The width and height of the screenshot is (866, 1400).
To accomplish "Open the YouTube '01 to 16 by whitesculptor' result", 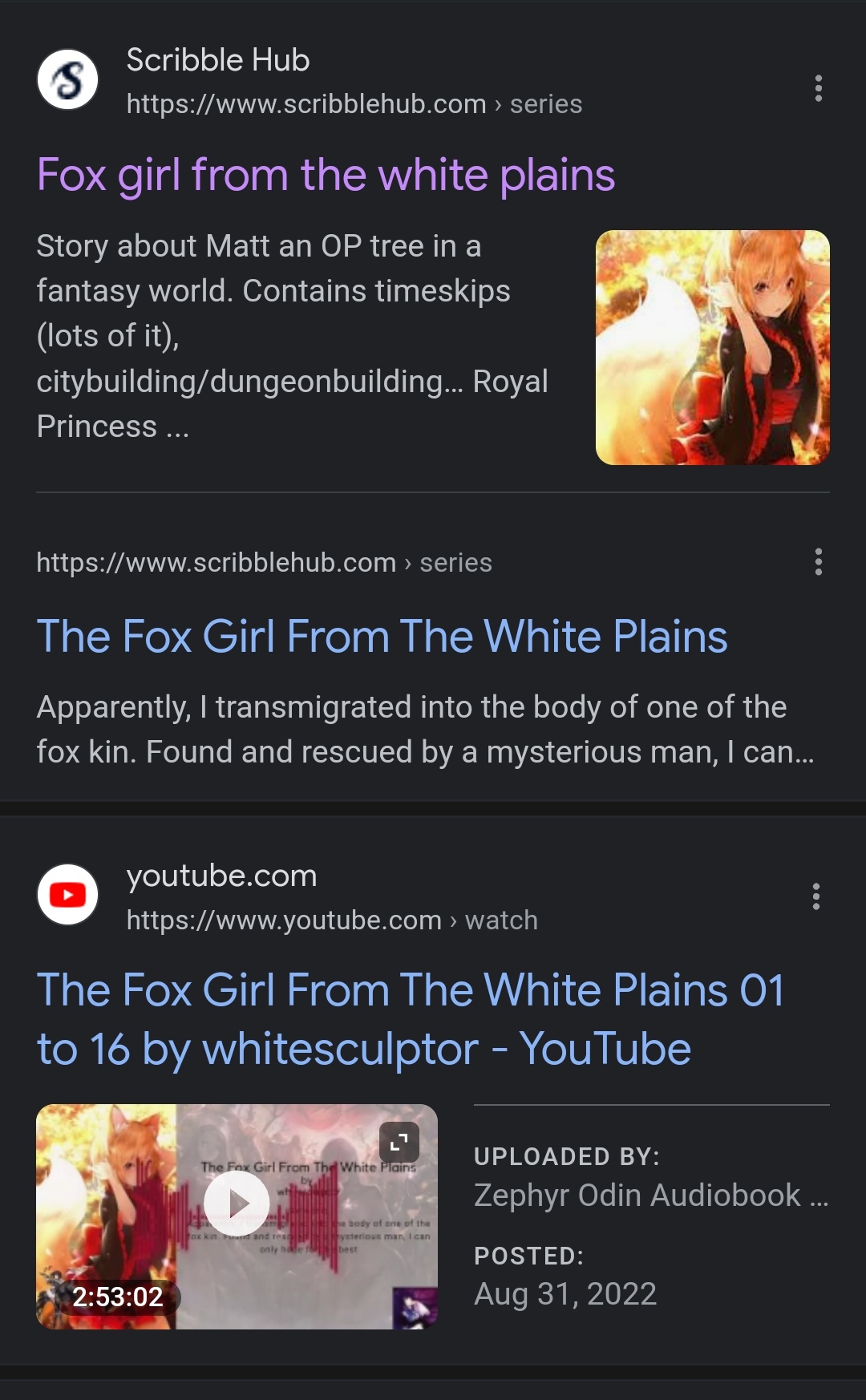I will pyautogui.click(x=409, y=1018).
